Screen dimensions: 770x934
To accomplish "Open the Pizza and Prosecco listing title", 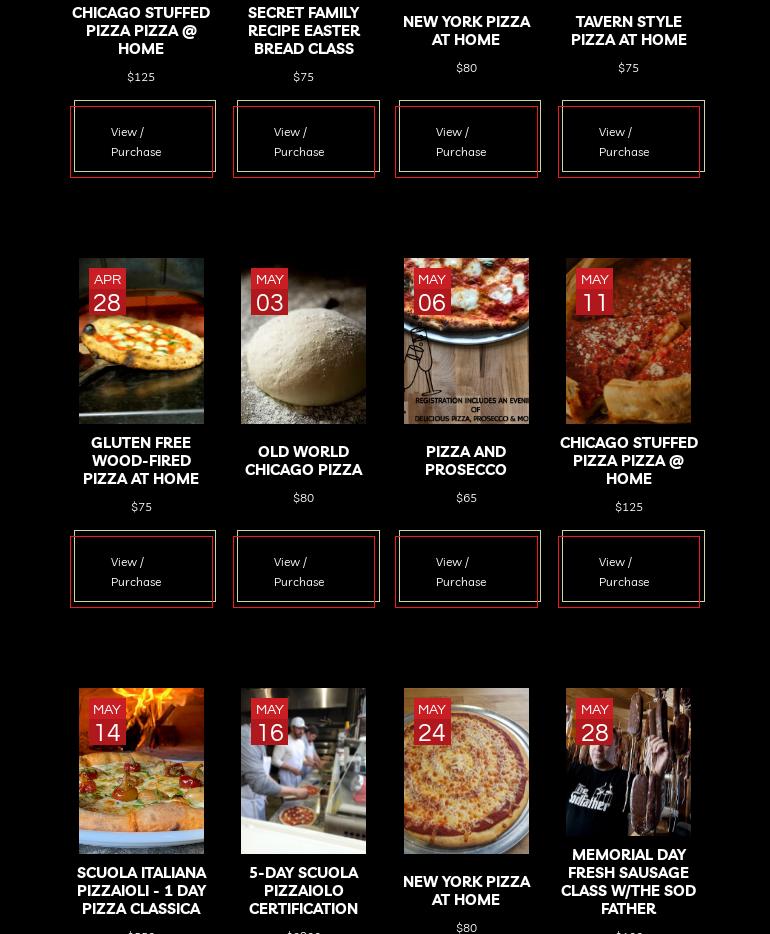I will pyautogui.click(x=466, y=460).
